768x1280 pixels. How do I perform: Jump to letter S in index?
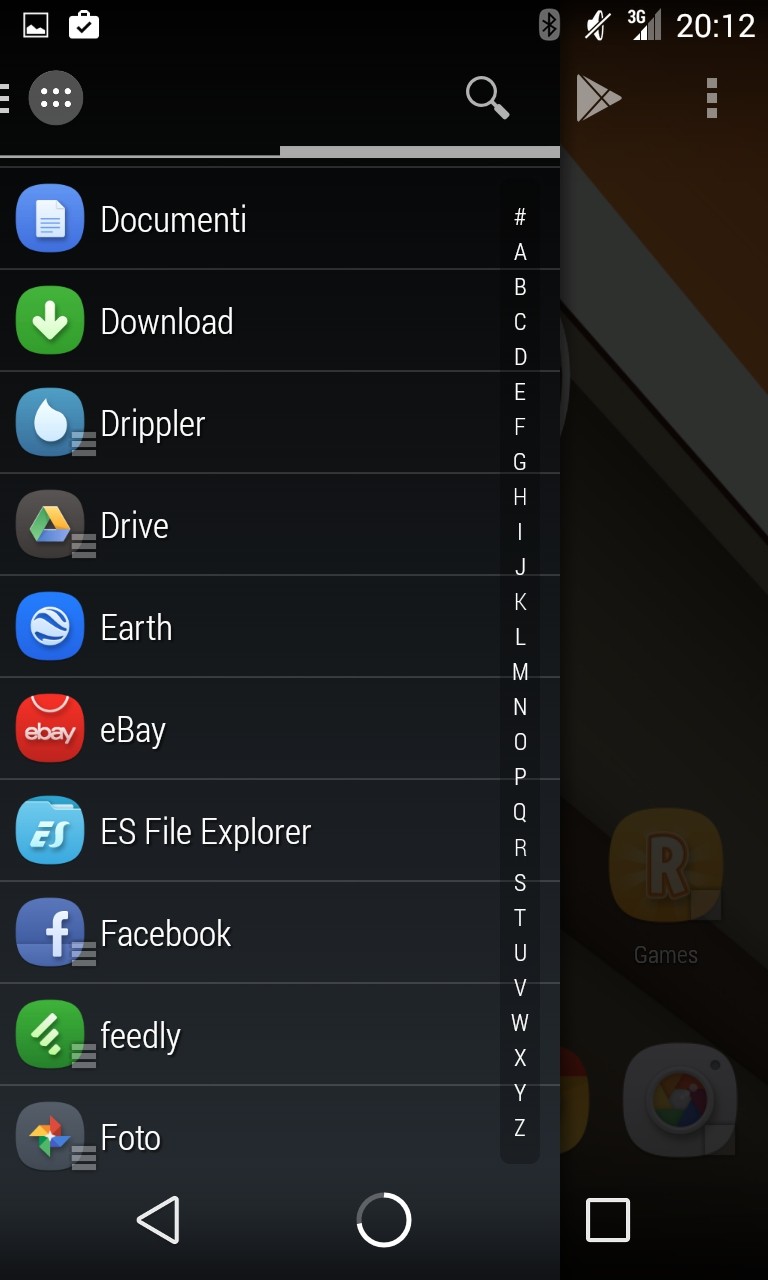(520, 882)
